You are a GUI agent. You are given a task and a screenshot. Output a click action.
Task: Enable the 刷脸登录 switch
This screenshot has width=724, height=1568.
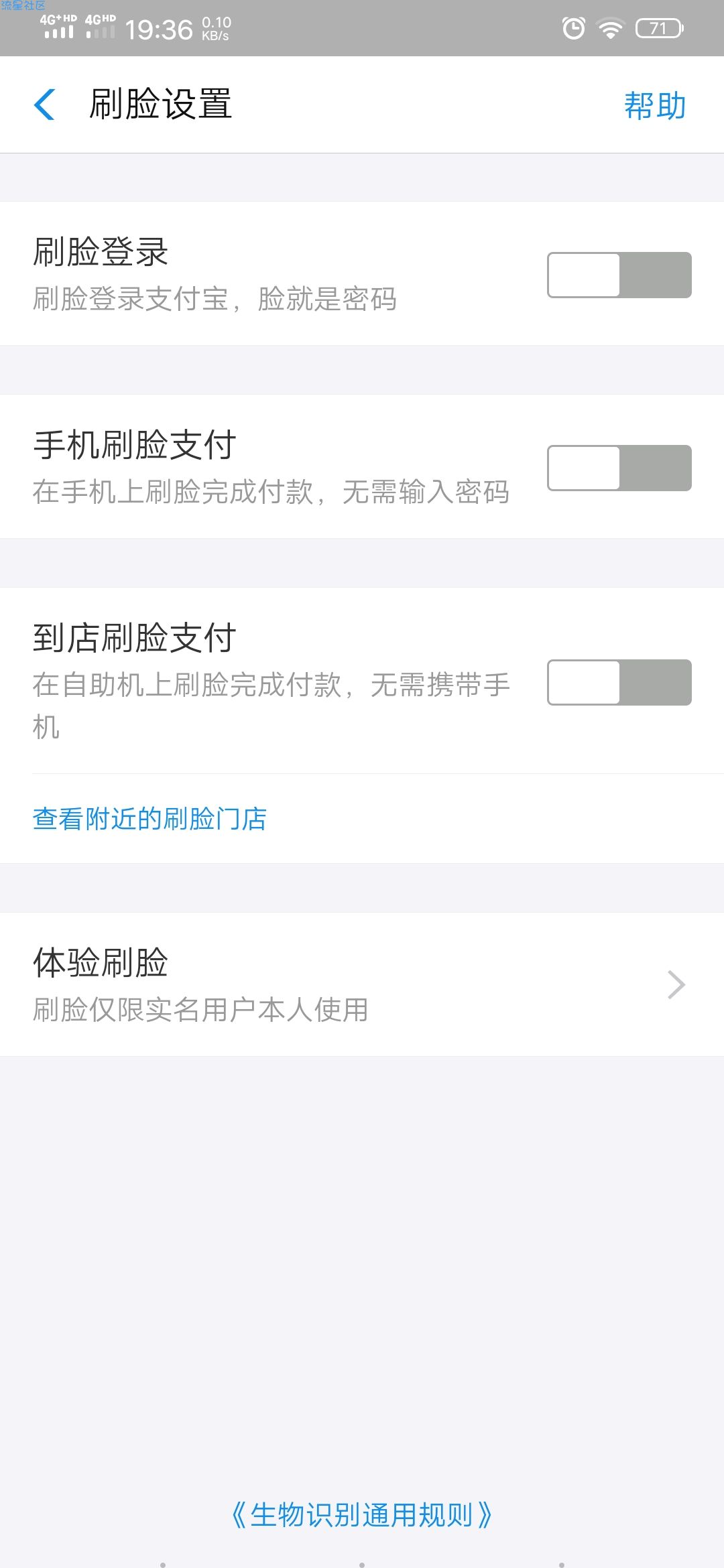coord(619,275)
